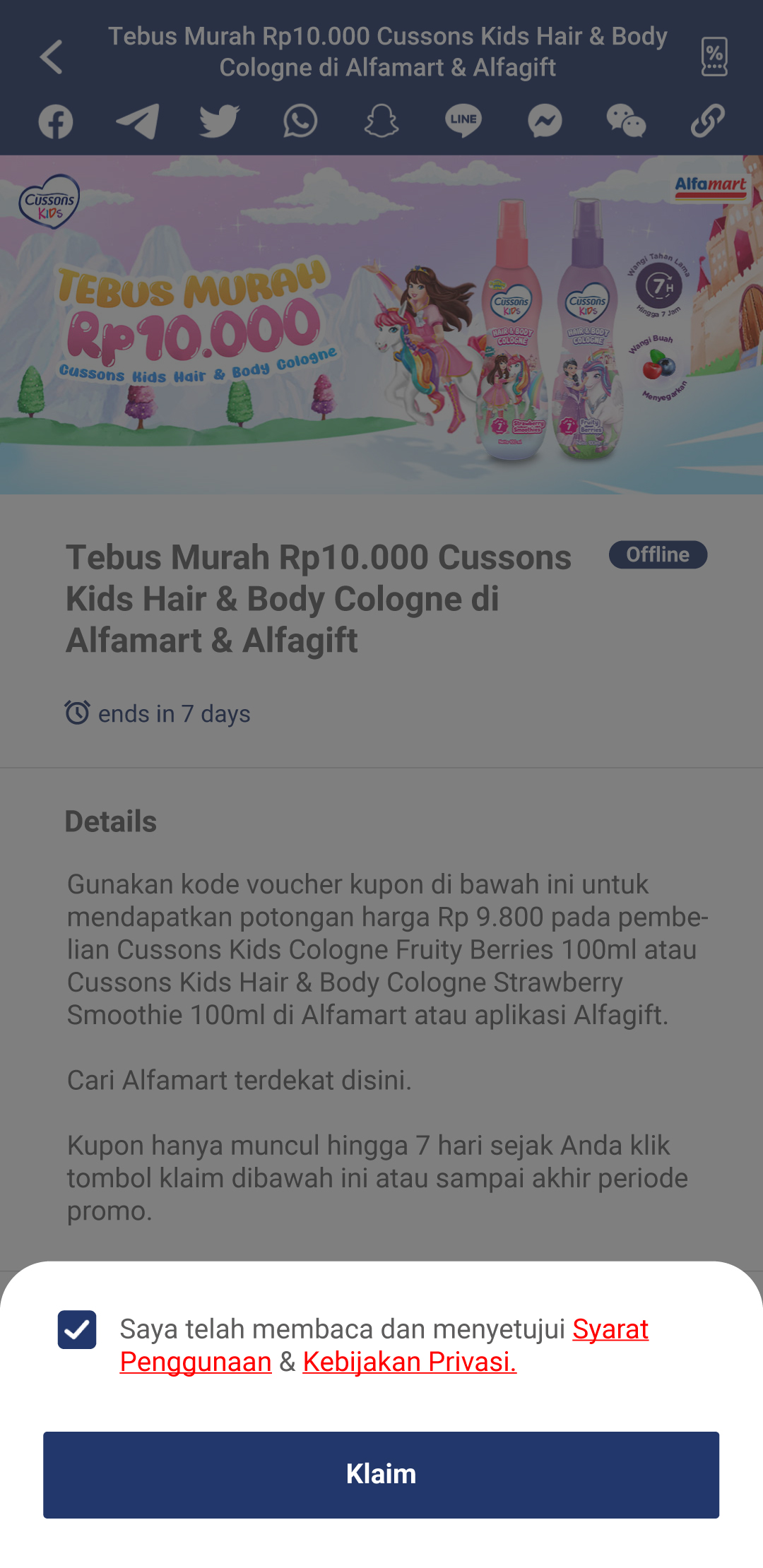Viewport: 763px width, 1568px height.
Task: Share the promo via Telegram
Action: pos(137,121)
